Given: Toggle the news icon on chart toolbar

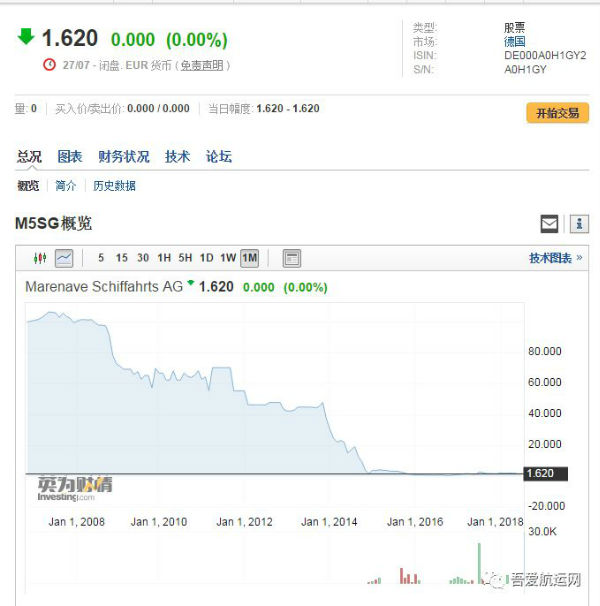Looking at the screenshot, I should tap(292, 258).
